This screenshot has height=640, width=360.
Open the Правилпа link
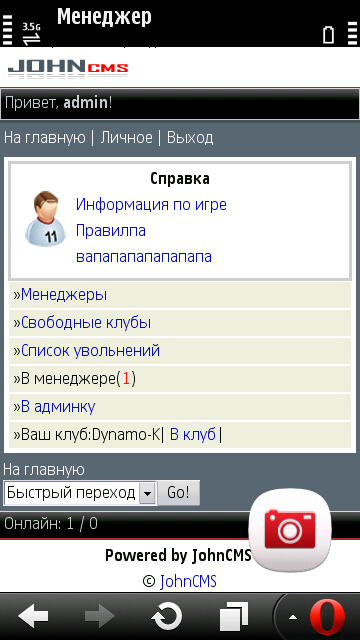pos(111,231)
